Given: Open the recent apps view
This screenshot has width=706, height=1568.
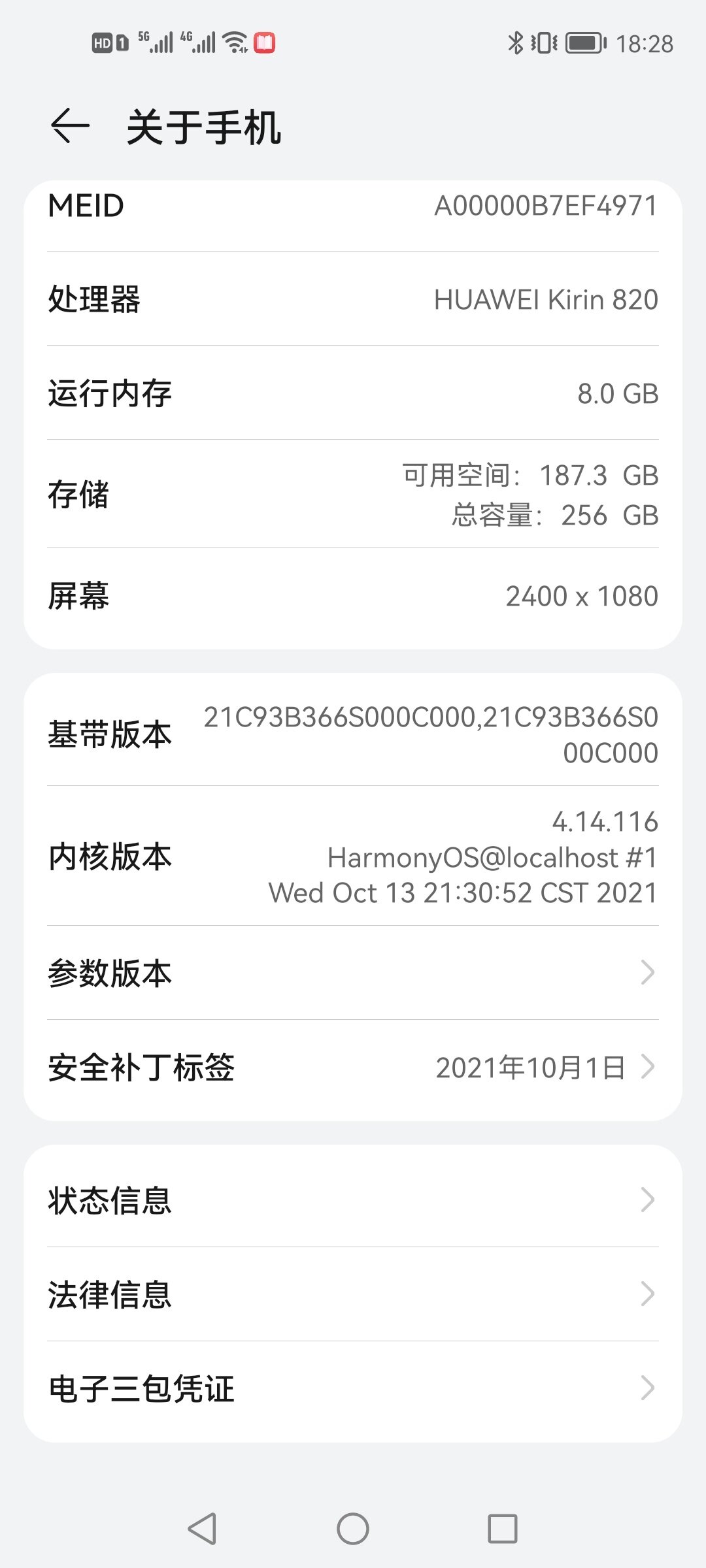Looking at the screenshot, I should pyautogui.click(x=502, y=1529).
